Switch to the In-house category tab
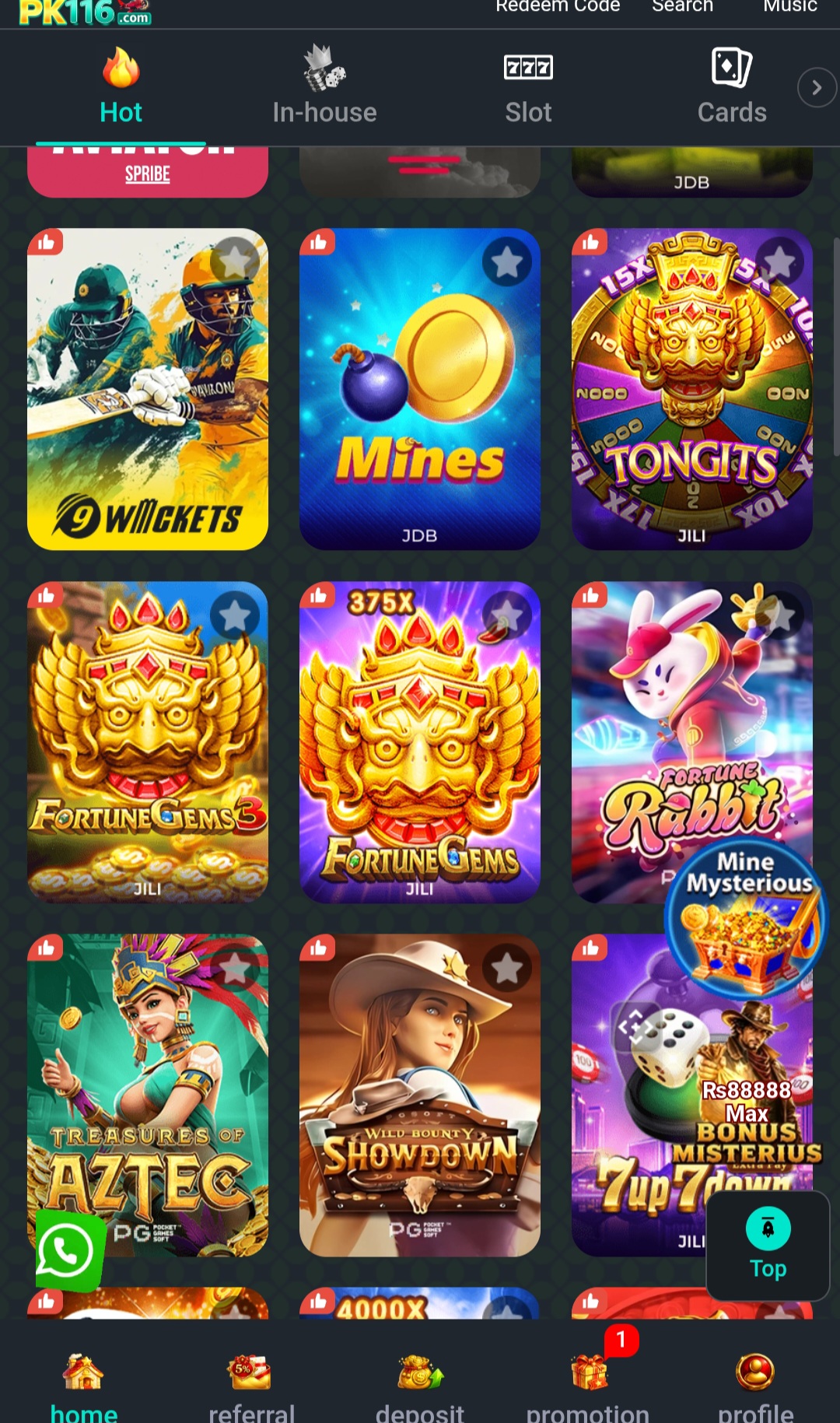This screenshot has width=840, height=1423. tap(324, 87)
